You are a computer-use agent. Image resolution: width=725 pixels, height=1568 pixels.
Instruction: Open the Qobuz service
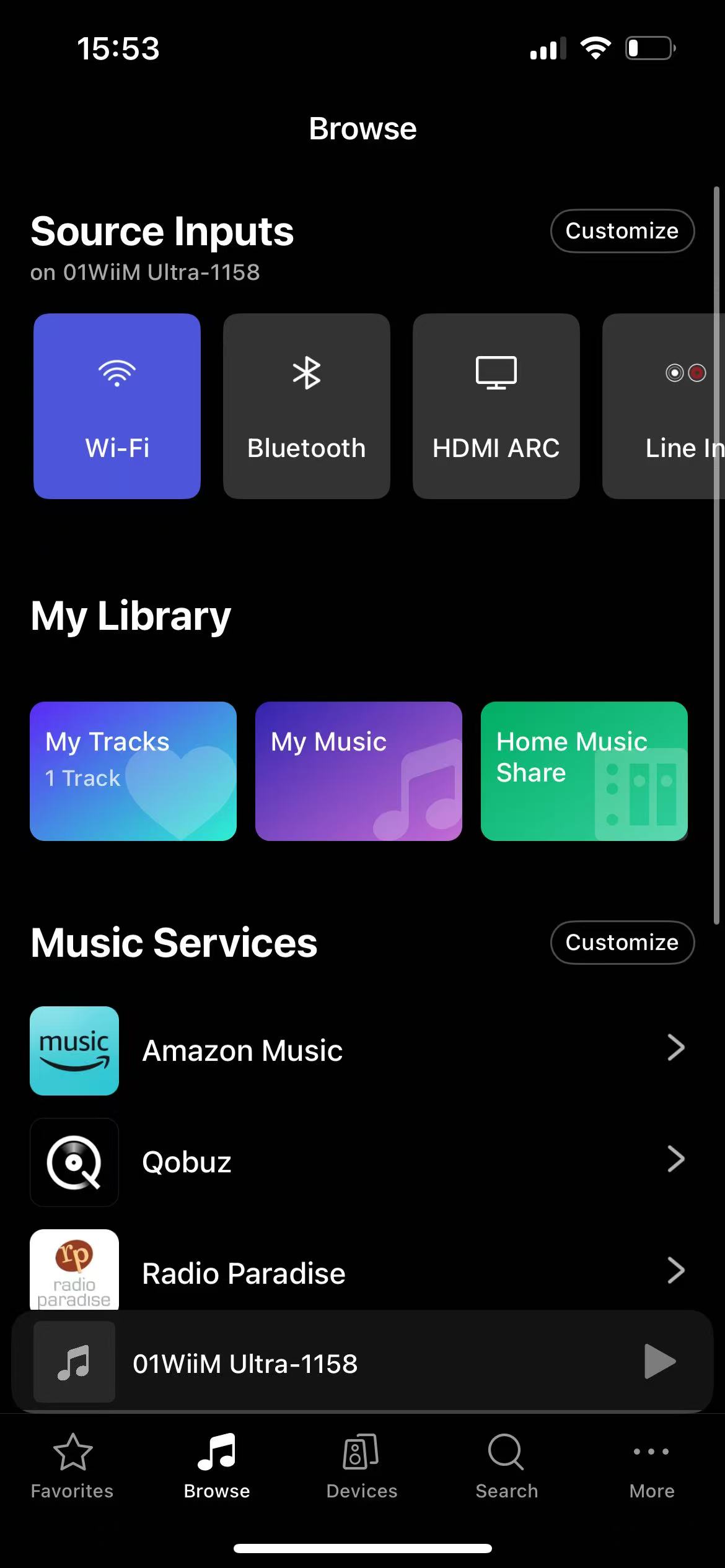coord(362,1162)
